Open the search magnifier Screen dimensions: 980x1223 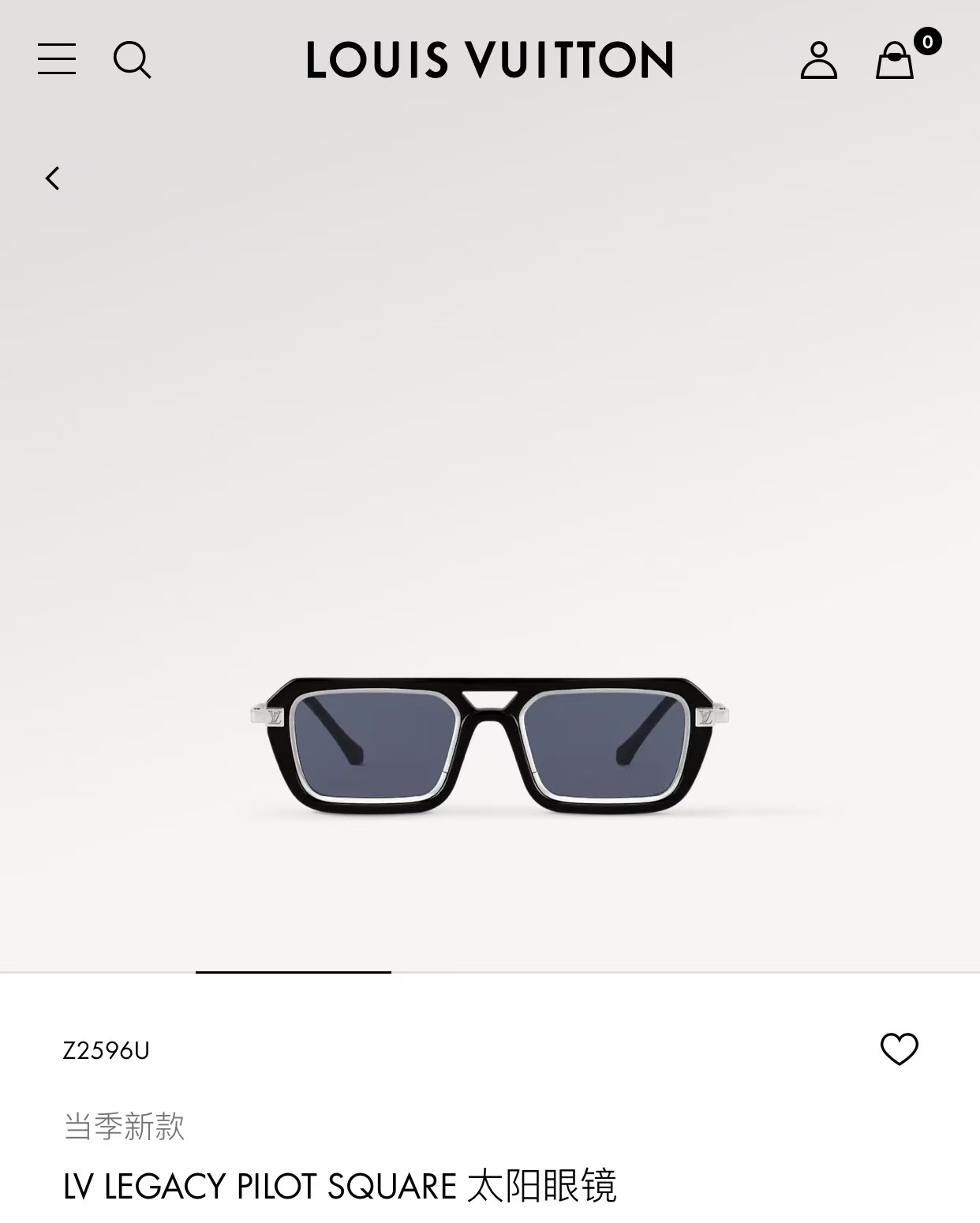pyautogui.click(x=132, y=60)
